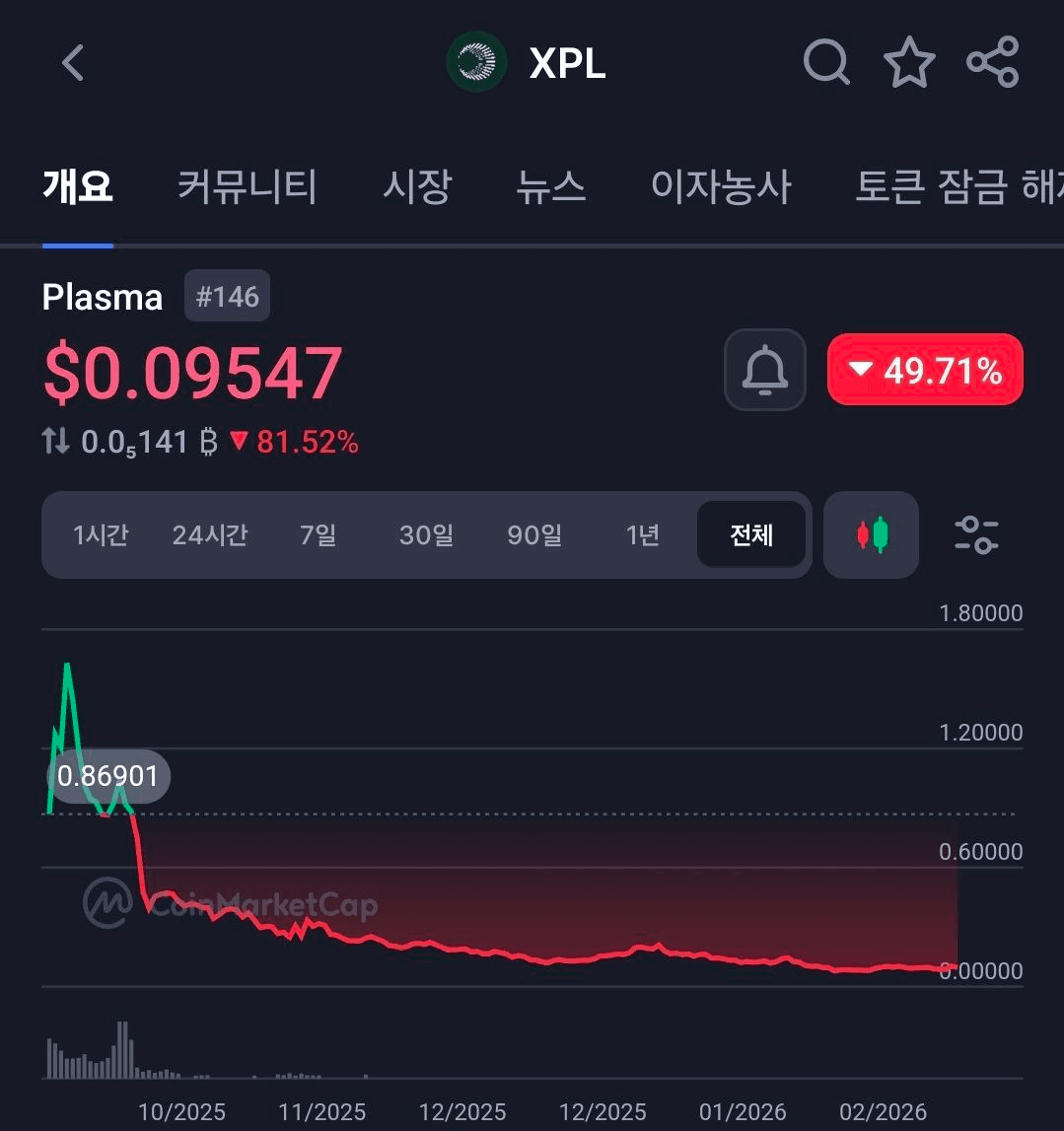Open the 시장 tab
This screenshot has width=1064, height=1131.
[x=417, y=186]
